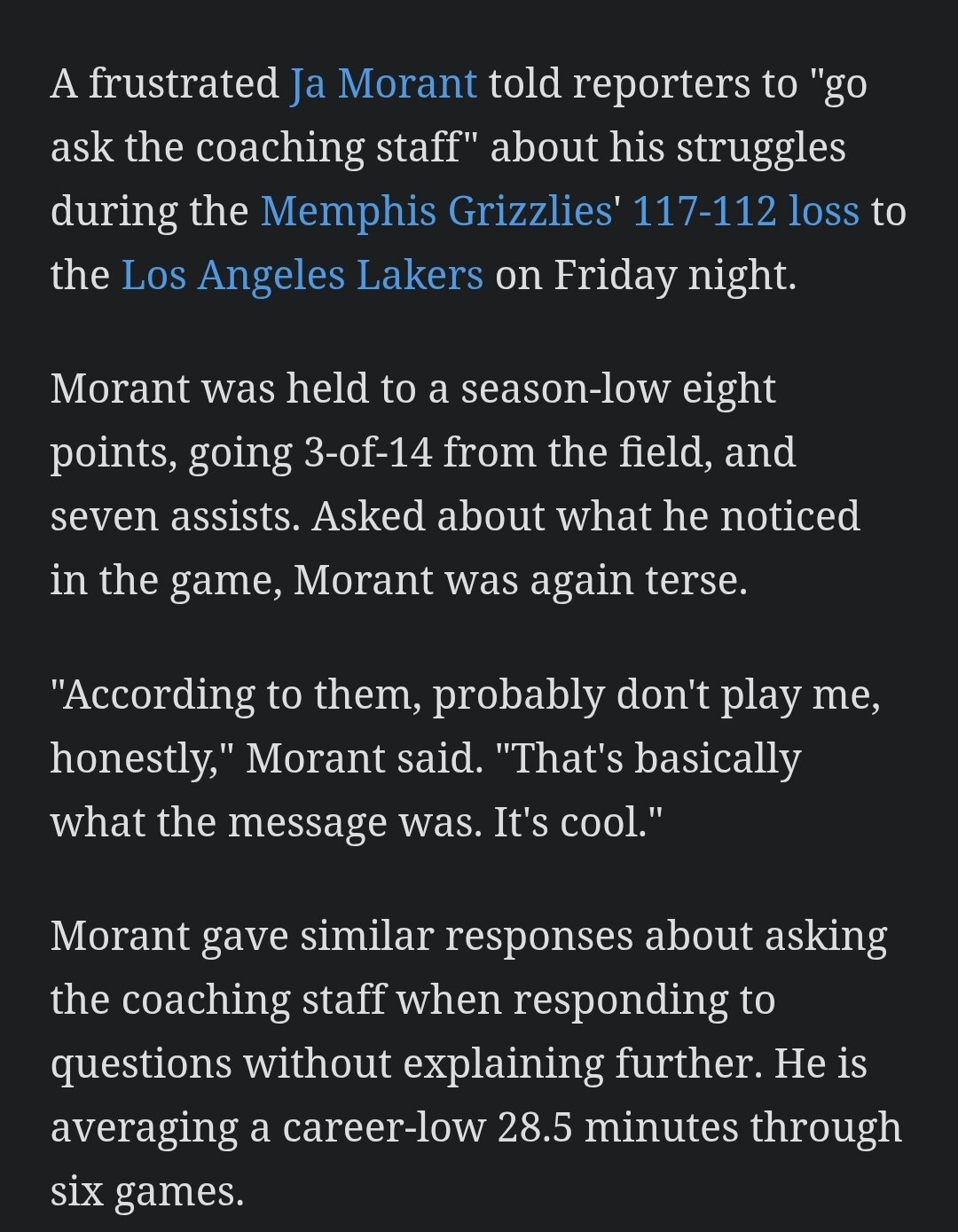958x1232 pixels.
Task: Open the Los Angeles Lakers link
Action: tap(302, 276)
